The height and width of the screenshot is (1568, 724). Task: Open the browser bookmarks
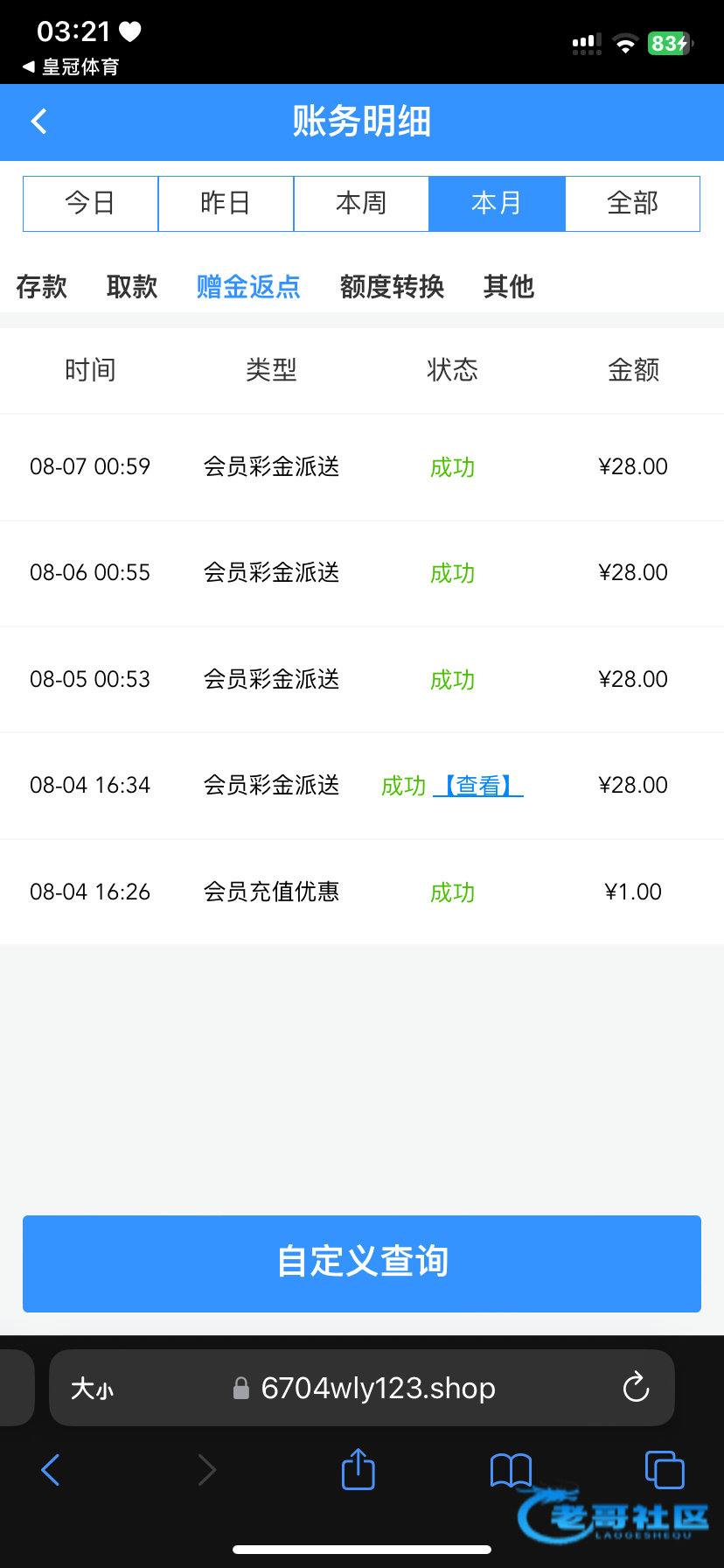pyautogui.click(x=511, y=1470)
